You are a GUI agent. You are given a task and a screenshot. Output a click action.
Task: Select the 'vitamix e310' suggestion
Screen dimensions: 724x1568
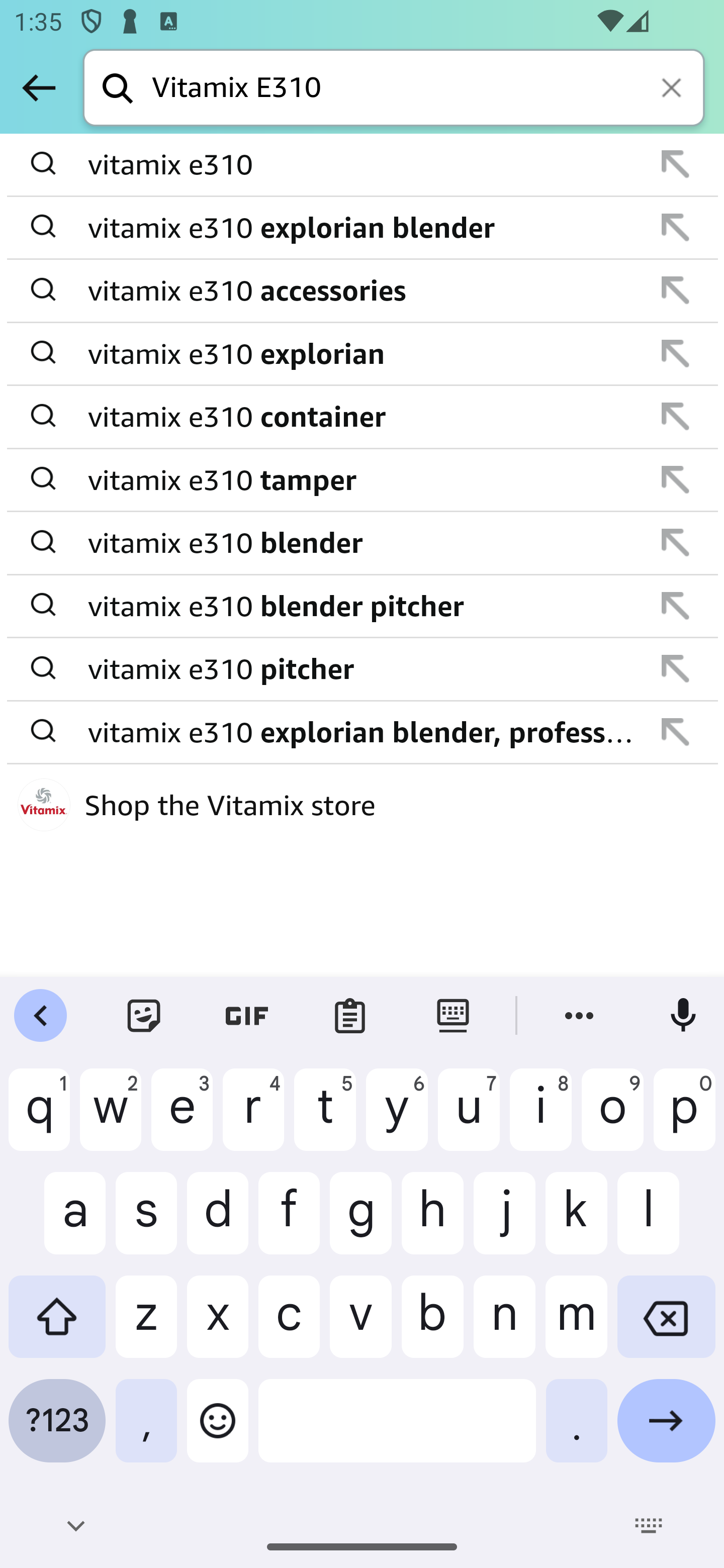click(x=363, y=165)
